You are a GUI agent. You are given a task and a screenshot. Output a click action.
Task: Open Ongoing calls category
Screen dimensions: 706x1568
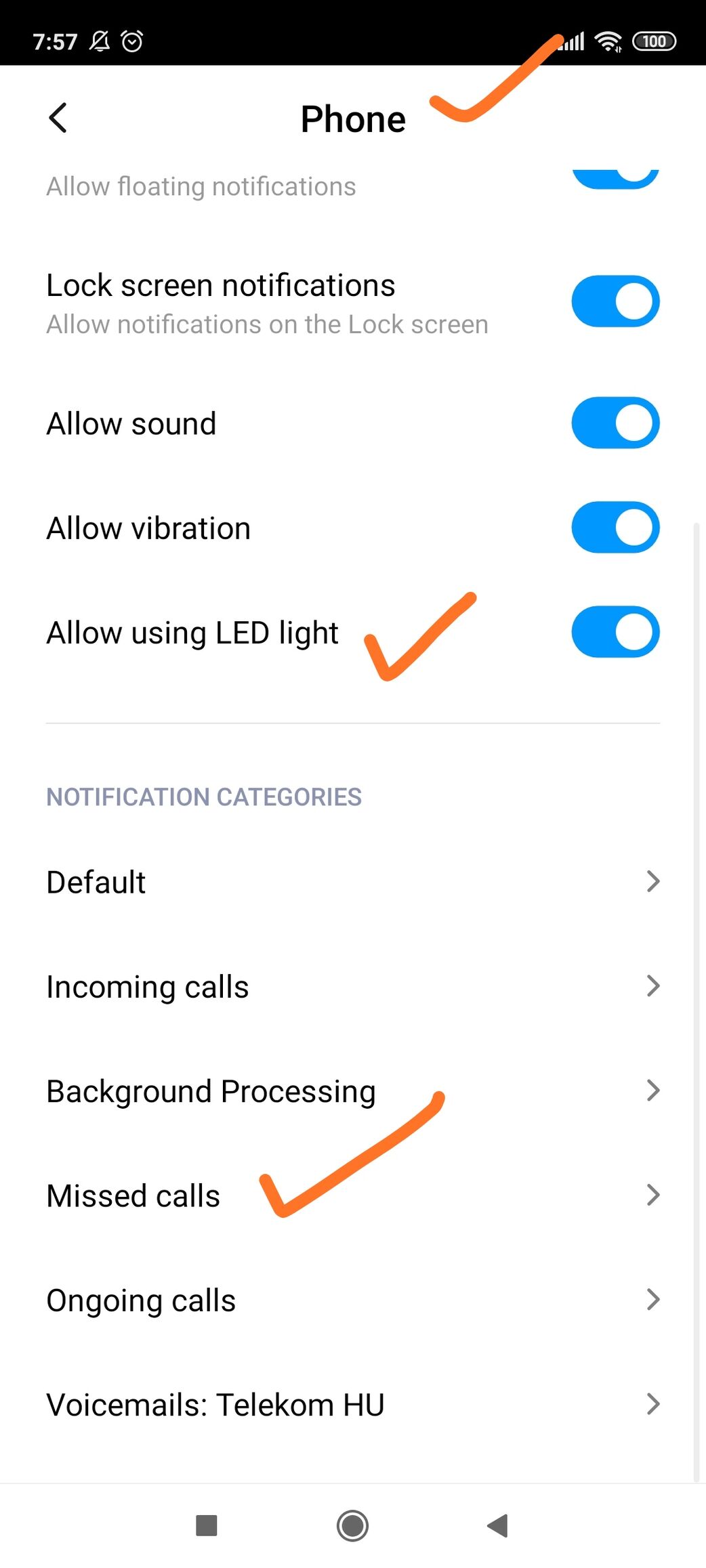pyautogui.click(x=353, y=1300)
